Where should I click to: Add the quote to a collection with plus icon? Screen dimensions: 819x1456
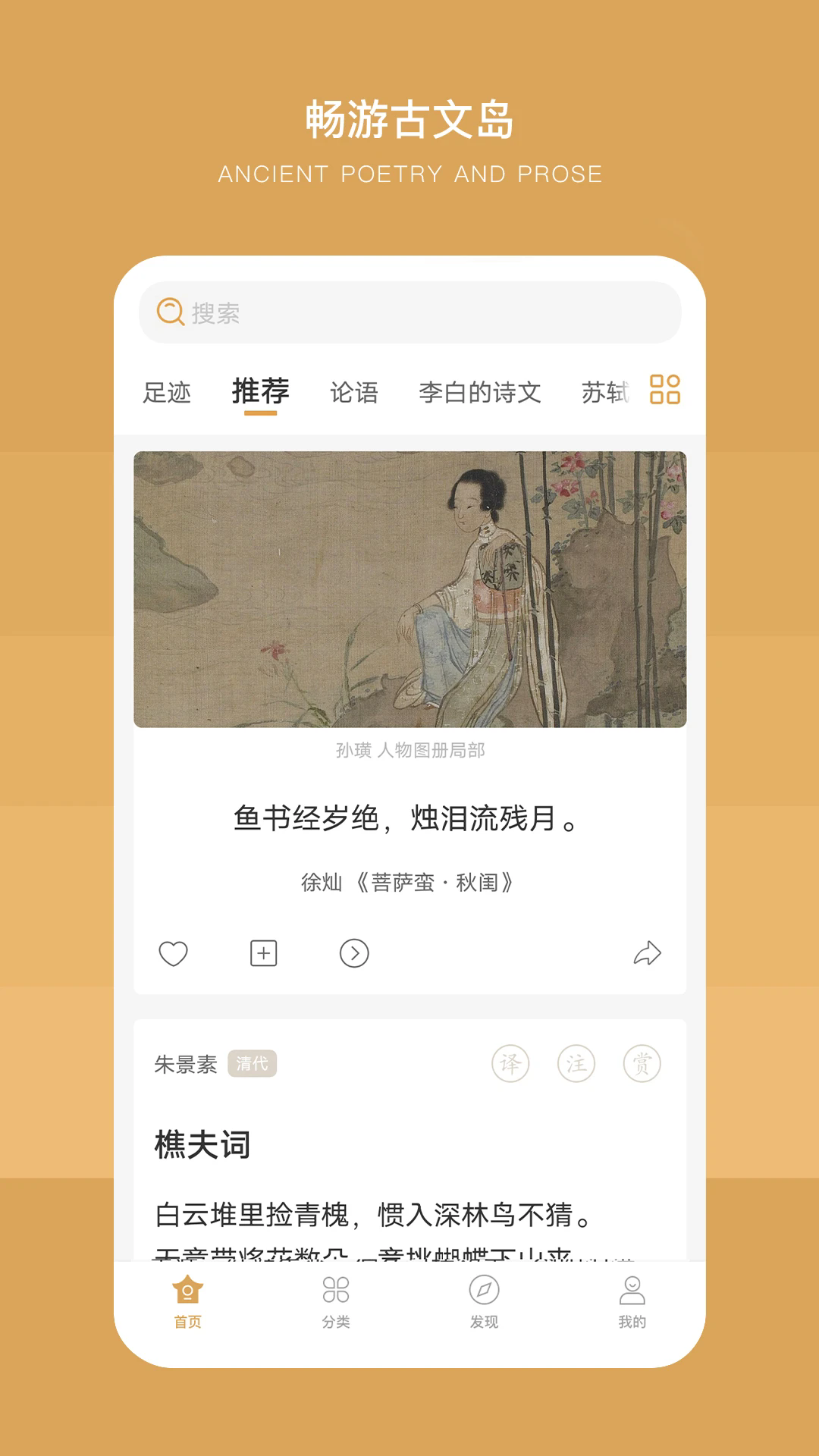click(263, 955)
